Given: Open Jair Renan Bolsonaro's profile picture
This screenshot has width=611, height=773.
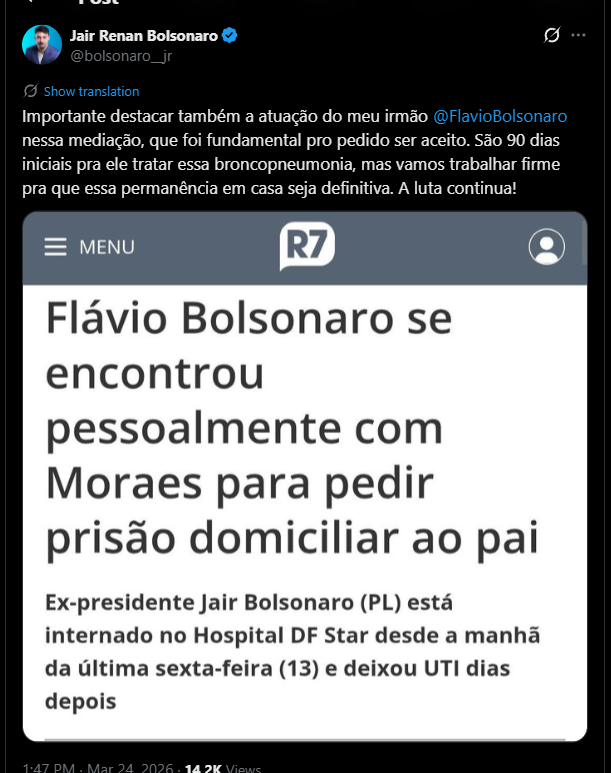Looking at the screenshot, I should tap(41, 45).
